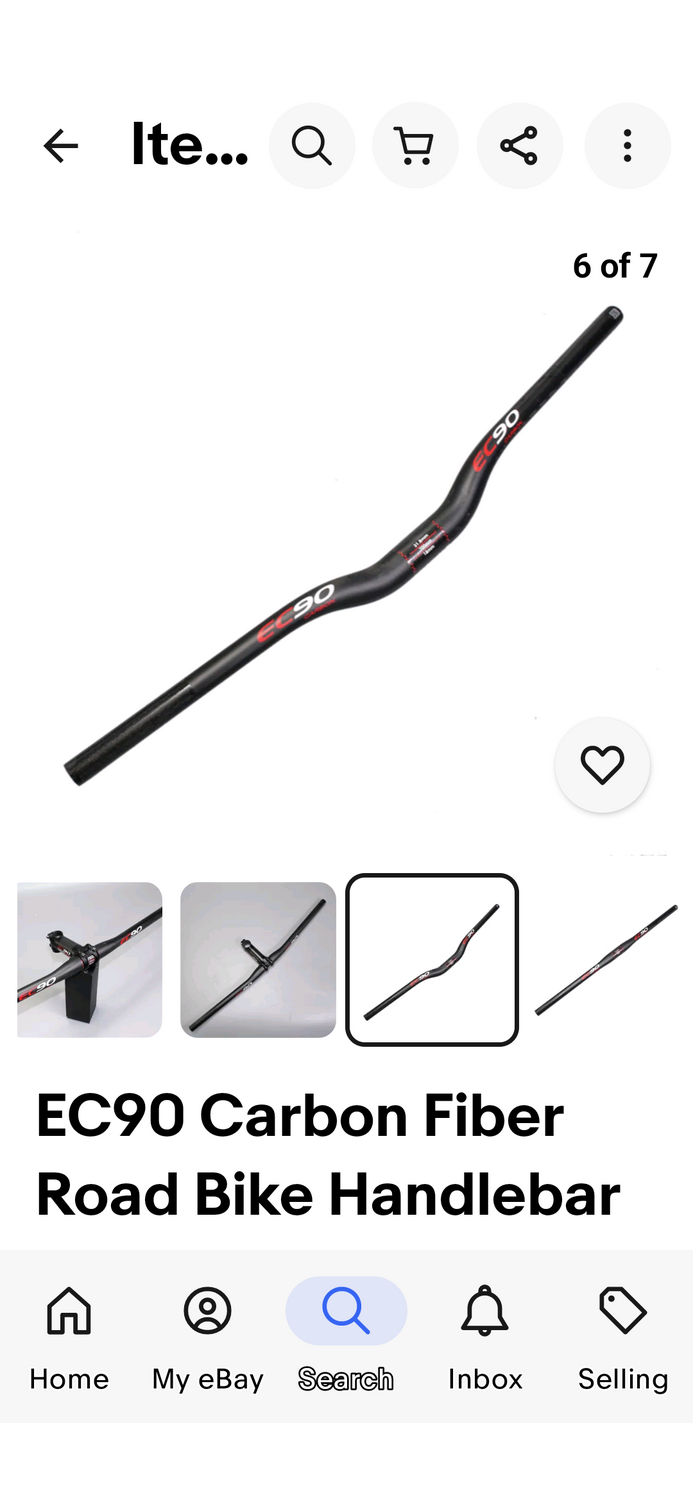This screenshot has height=1500, width=693.
Task: Open the shopping cart
Action: [x=415, y=146]
